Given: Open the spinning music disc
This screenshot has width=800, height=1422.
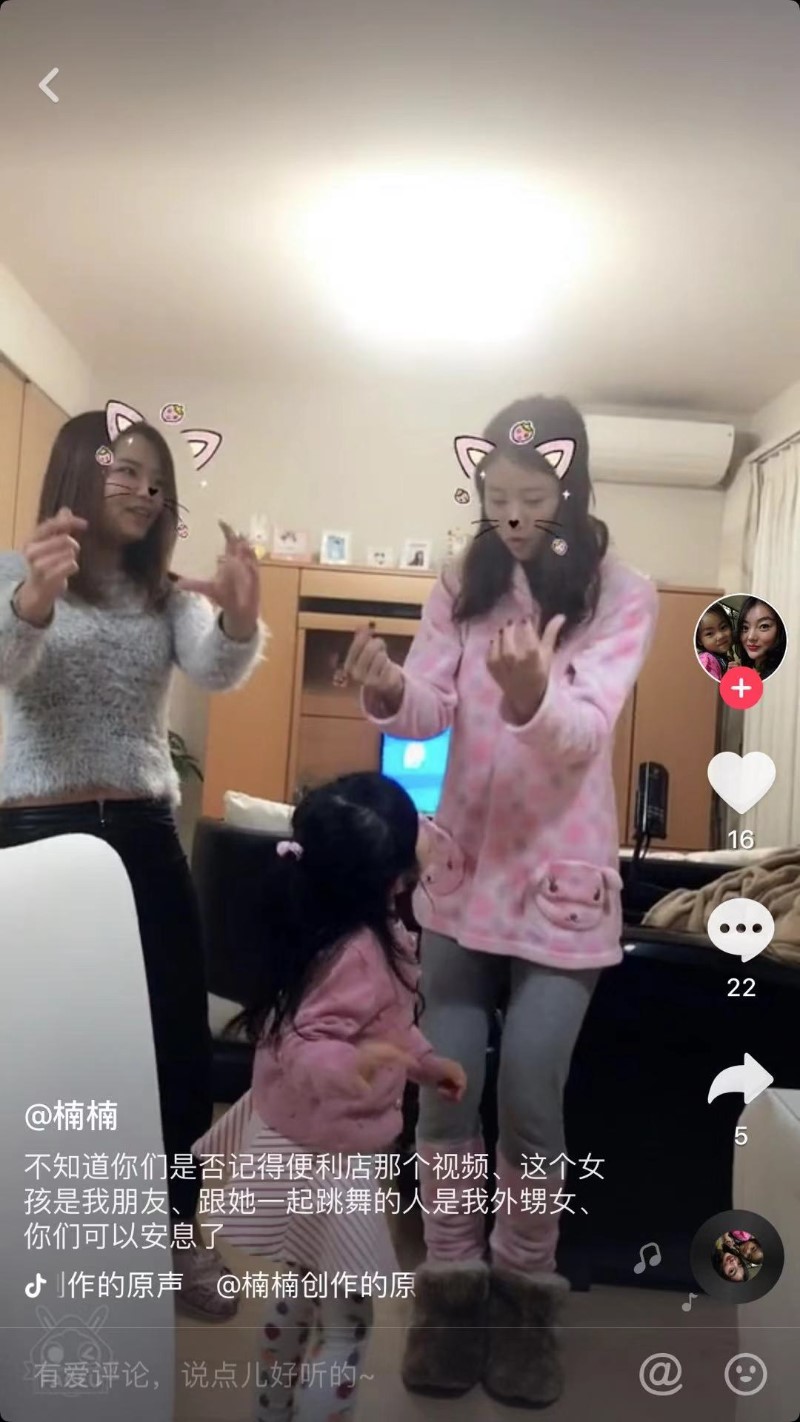Looking at the screenshot, I should [x=737, y=1256].
